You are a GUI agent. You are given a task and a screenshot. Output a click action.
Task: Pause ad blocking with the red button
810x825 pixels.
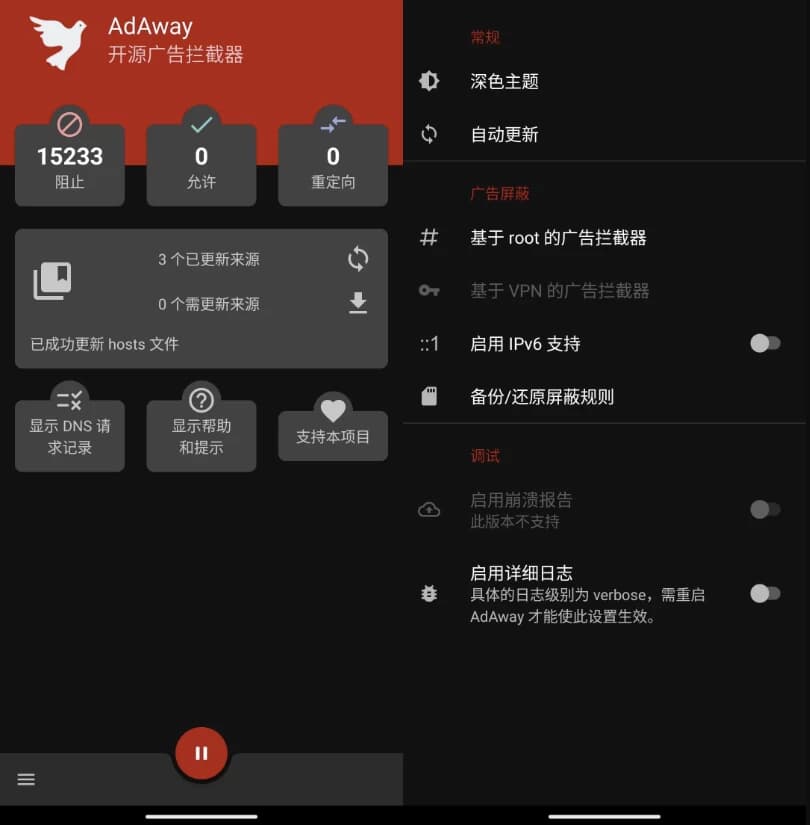pyautogui.click(x=201, y=753)
